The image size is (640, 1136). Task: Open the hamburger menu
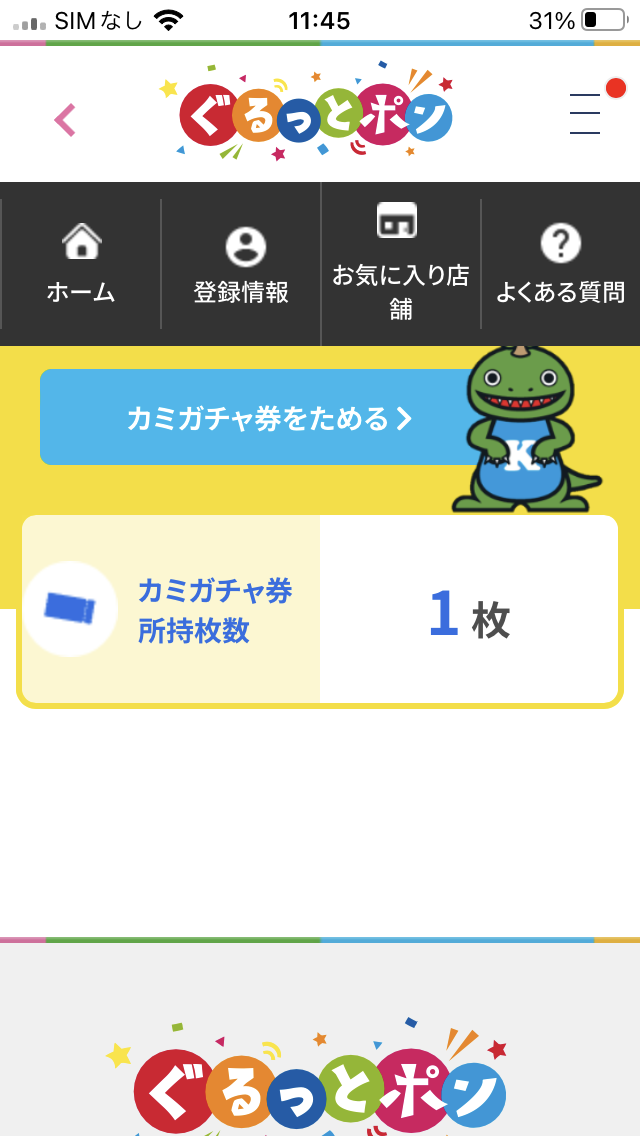click(585, 114)
